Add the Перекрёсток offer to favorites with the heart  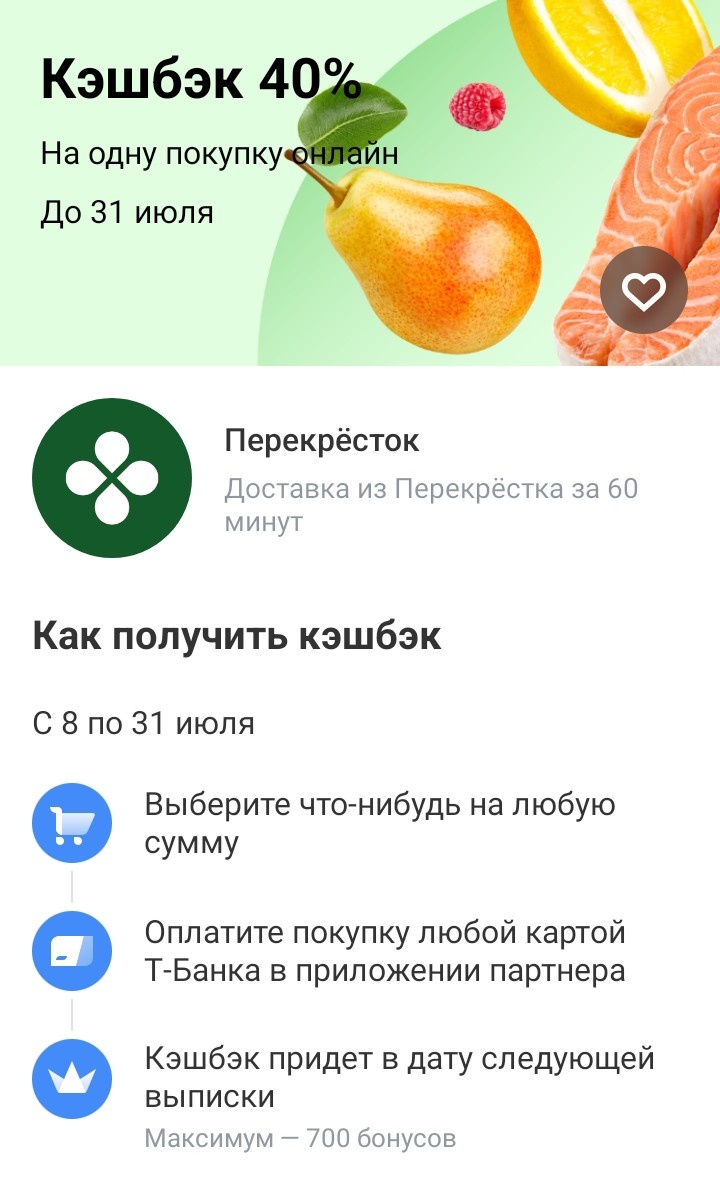pyautogui.click(x=643, y=291)
